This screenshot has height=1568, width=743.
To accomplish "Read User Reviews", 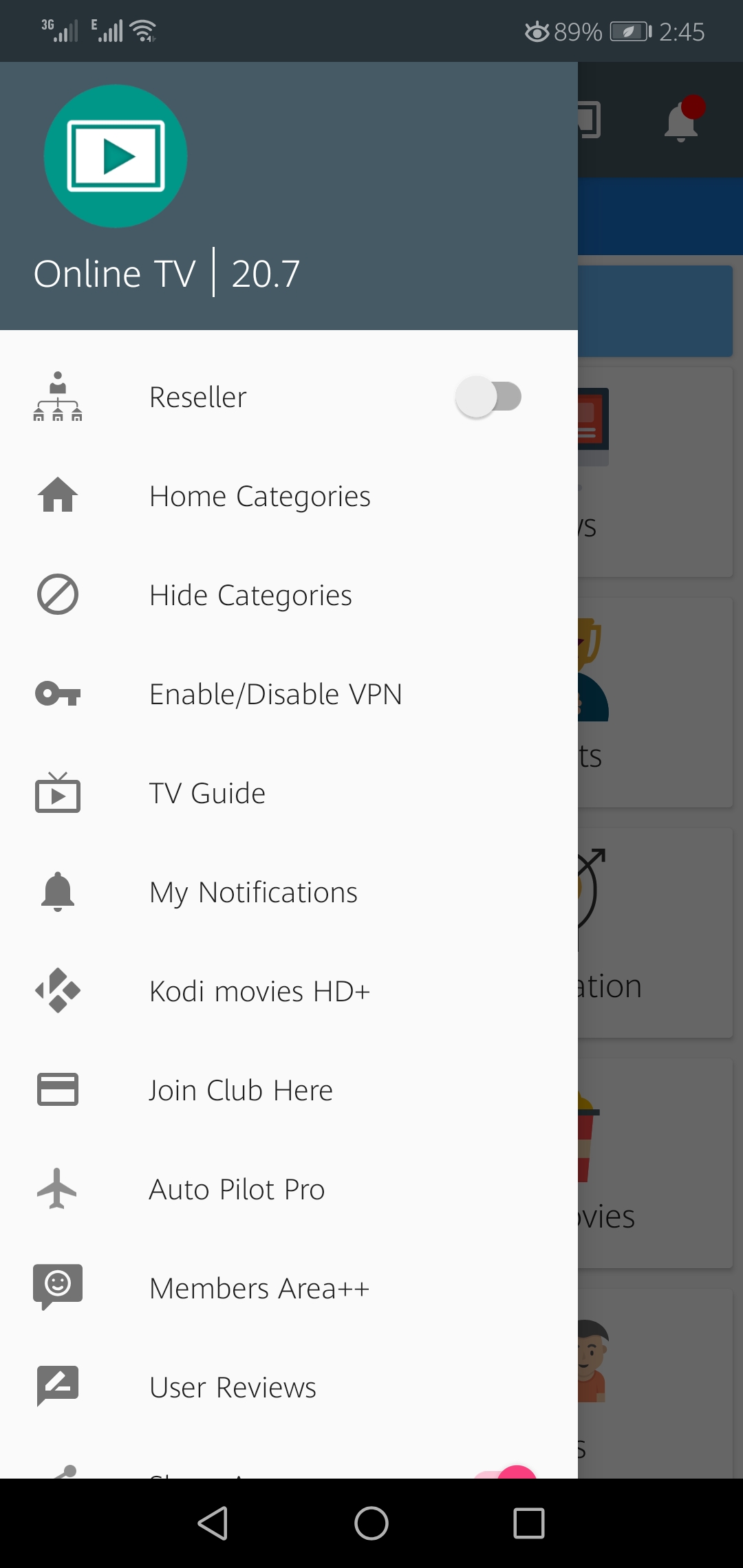I will click(x=233, y=1387).
